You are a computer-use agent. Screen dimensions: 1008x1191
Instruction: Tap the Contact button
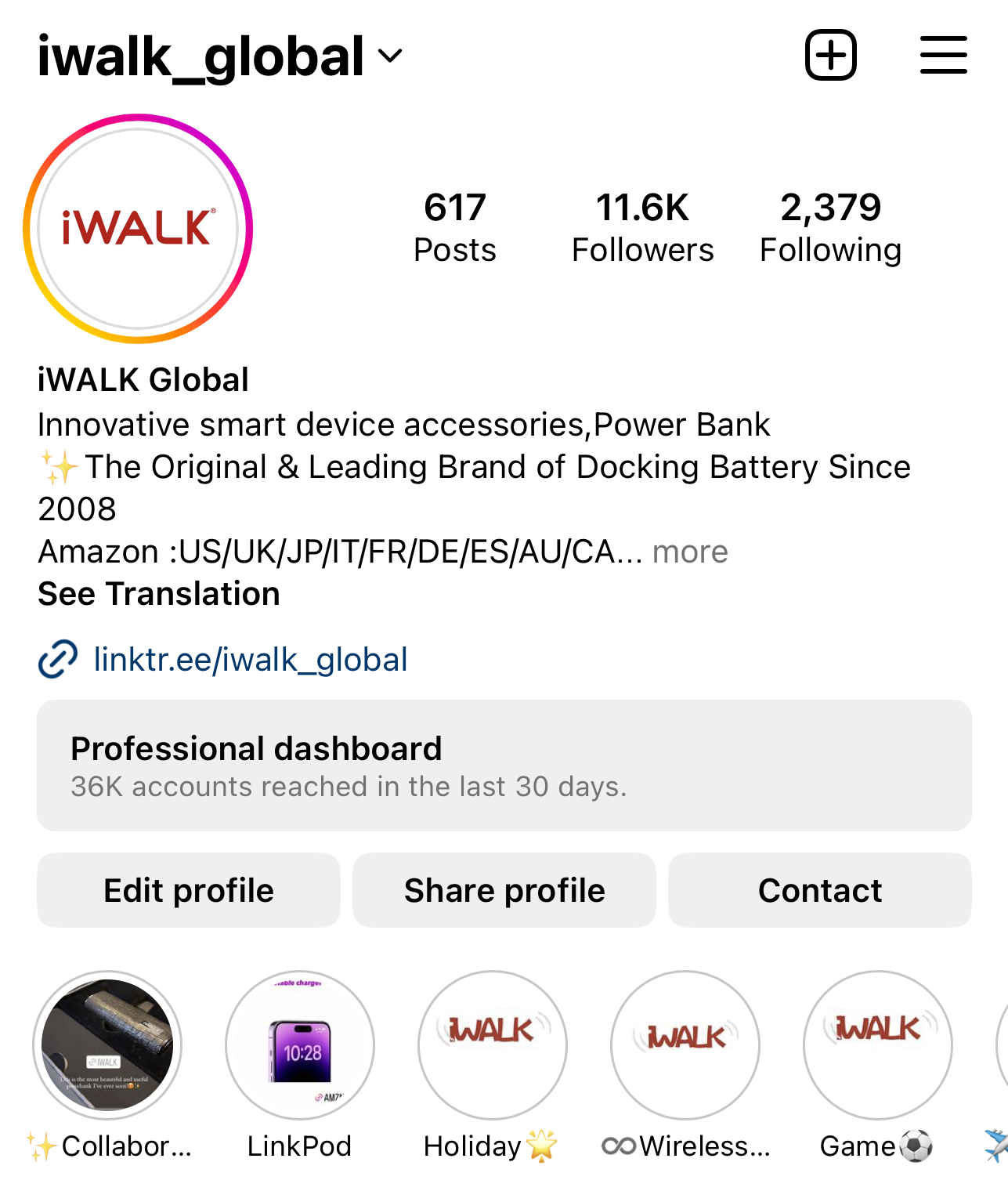819,890
